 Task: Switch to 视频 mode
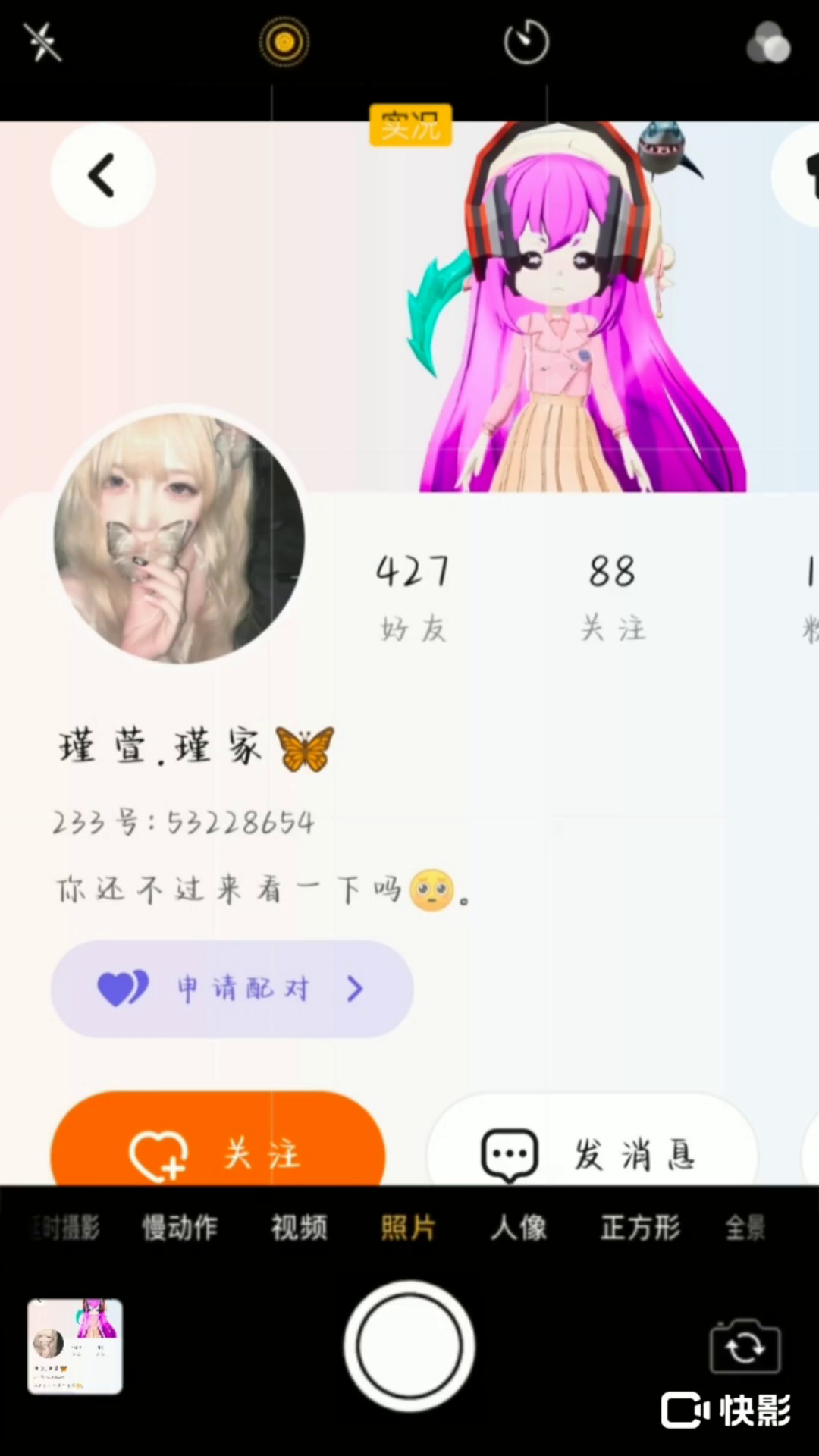(300, 1227)
